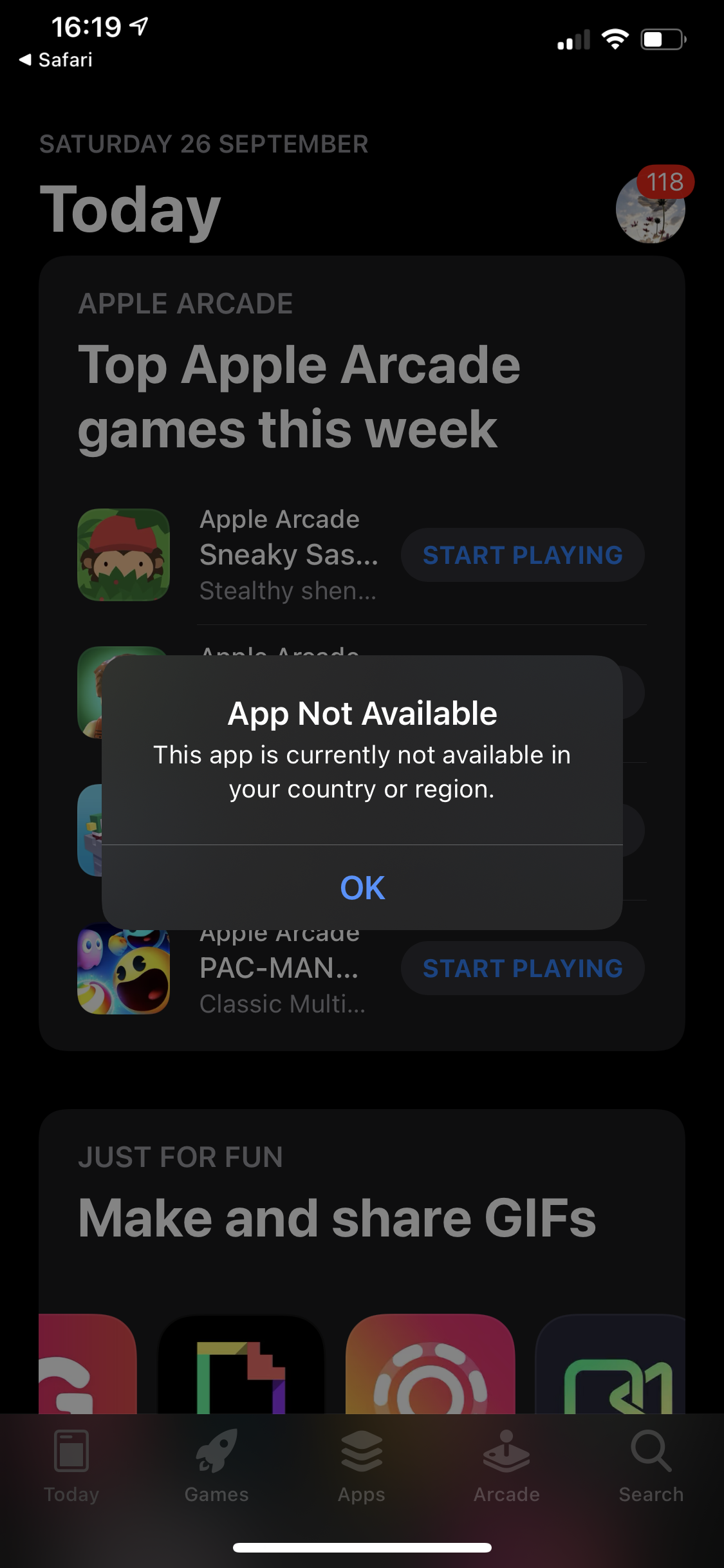Start playing PAC-MAN Party Royale

[x=523, y=968]
